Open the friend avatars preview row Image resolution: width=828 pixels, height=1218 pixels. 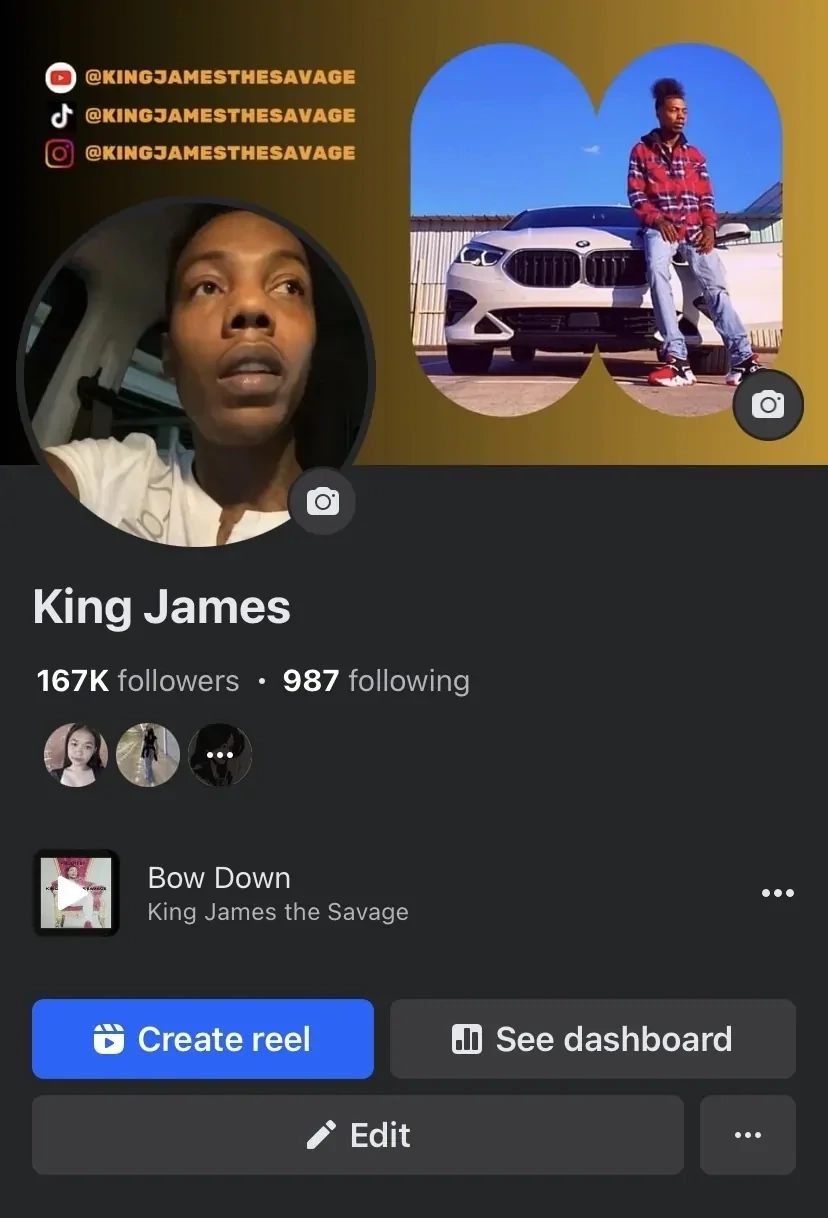tap(148, 755)
